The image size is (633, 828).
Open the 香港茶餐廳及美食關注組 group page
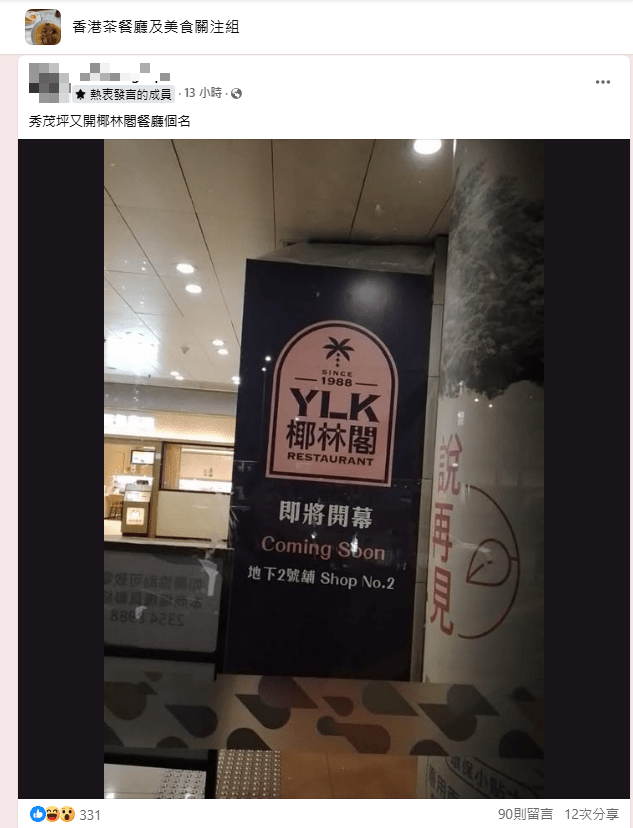click(155, 27)
